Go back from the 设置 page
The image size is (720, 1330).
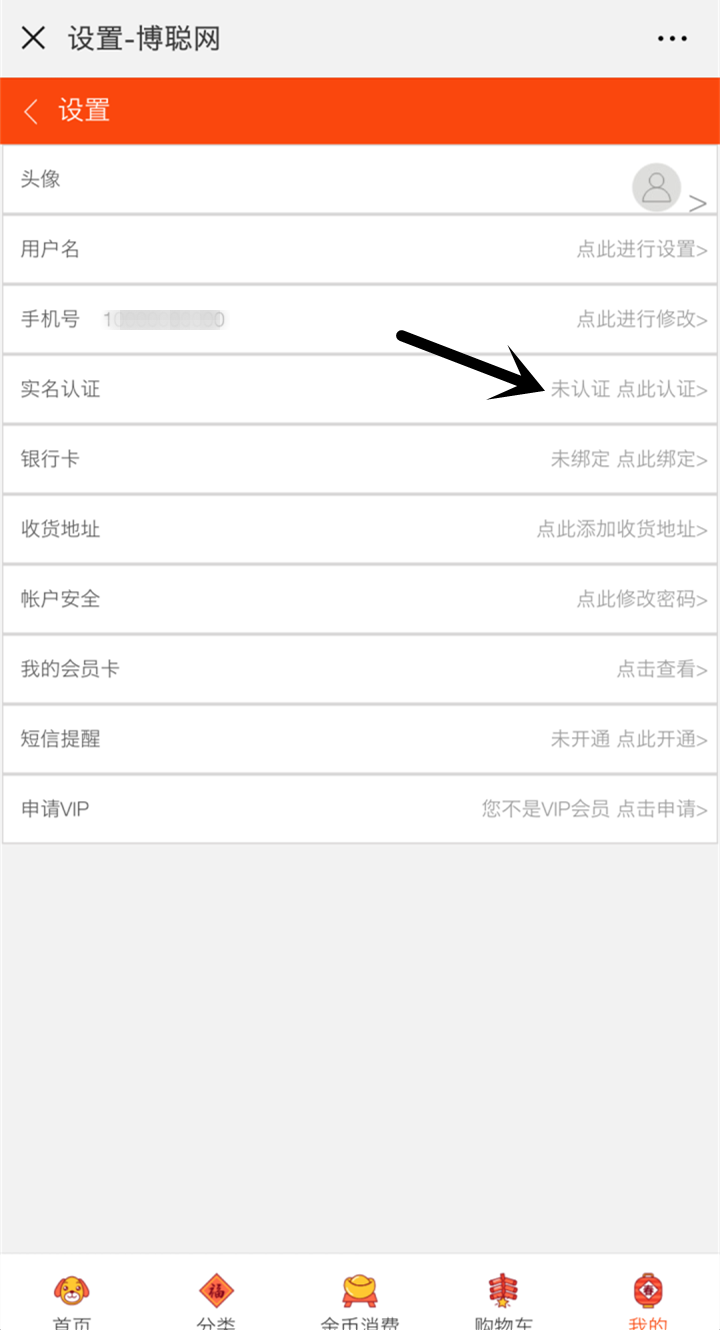30,111
